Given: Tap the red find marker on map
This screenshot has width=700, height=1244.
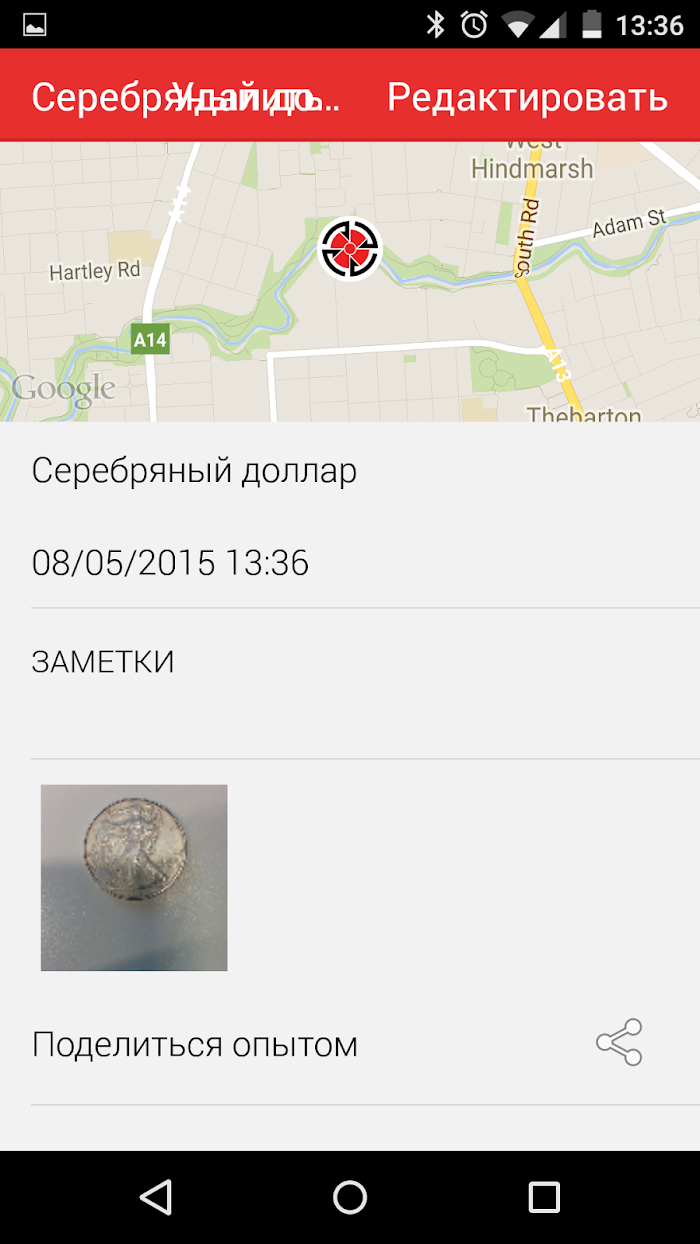Looking at the screenshot, I should tap(350, 249).
